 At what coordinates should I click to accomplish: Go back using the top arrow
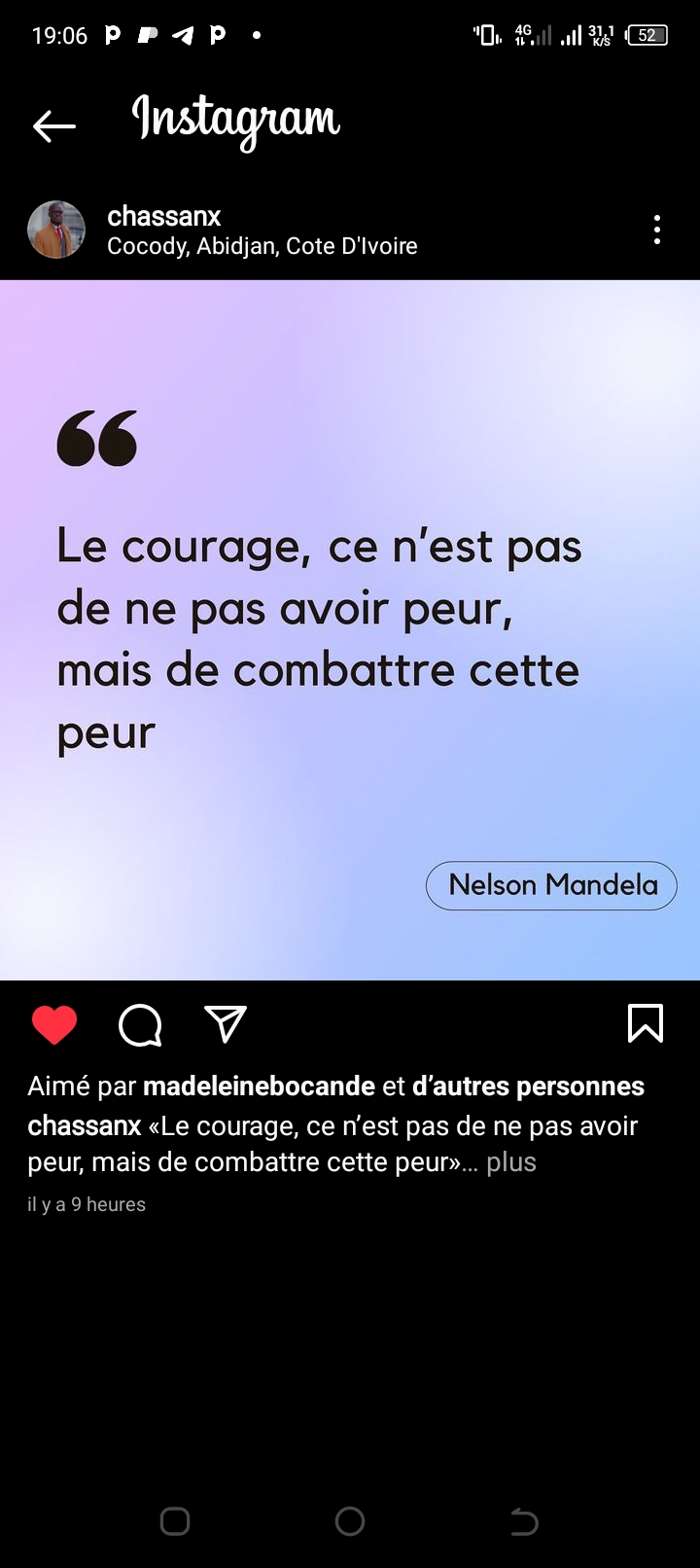53,126
